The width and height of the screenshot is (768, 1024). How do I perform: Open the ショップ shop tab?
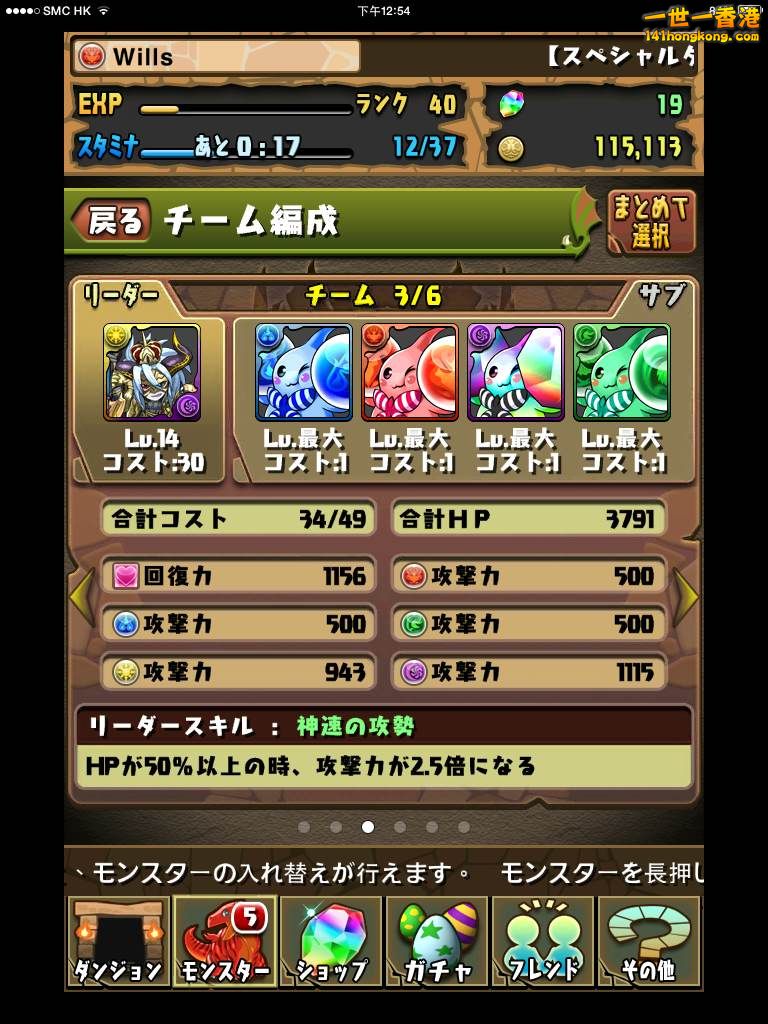tap(331, 942)
